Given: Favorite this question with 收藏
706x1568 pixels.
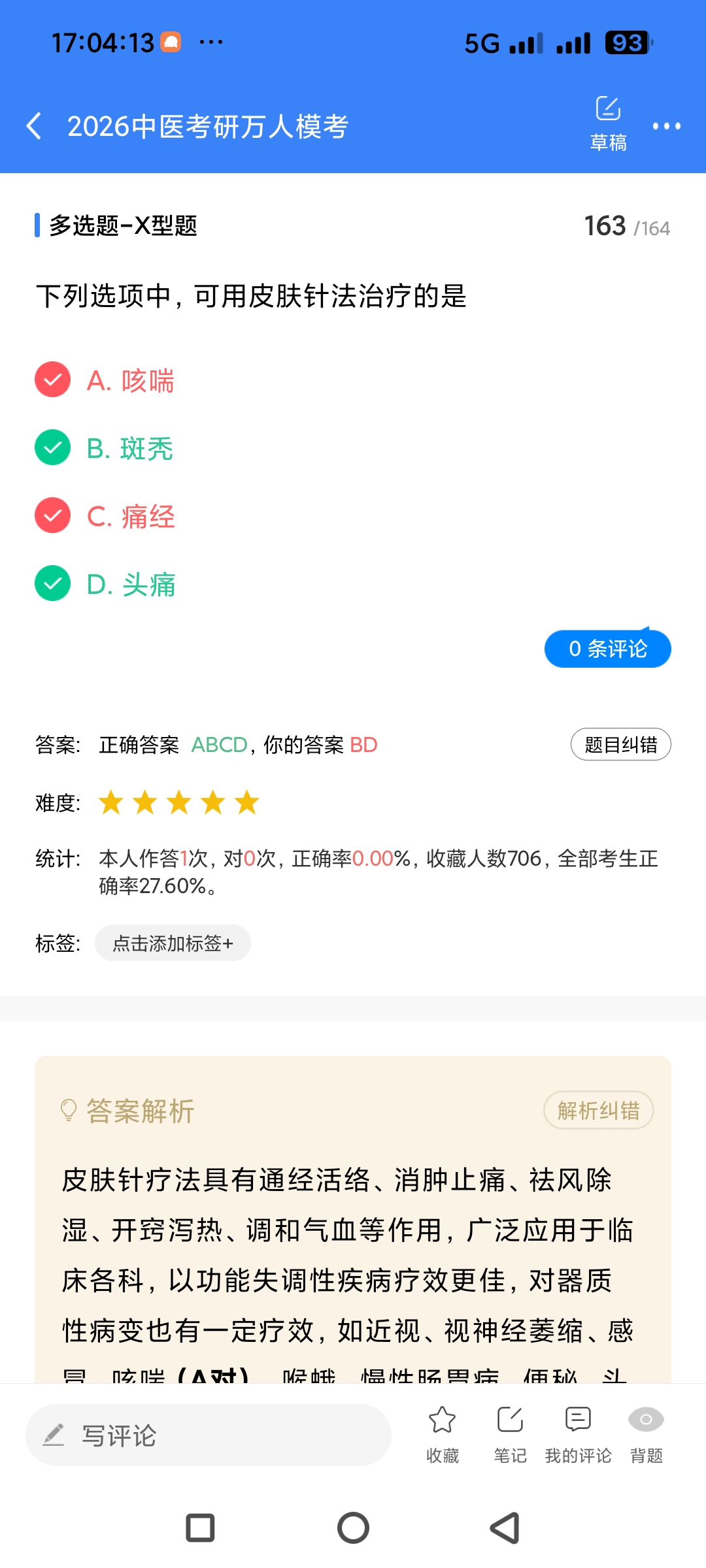Looking at the screenshot, I should point(443,1435).
